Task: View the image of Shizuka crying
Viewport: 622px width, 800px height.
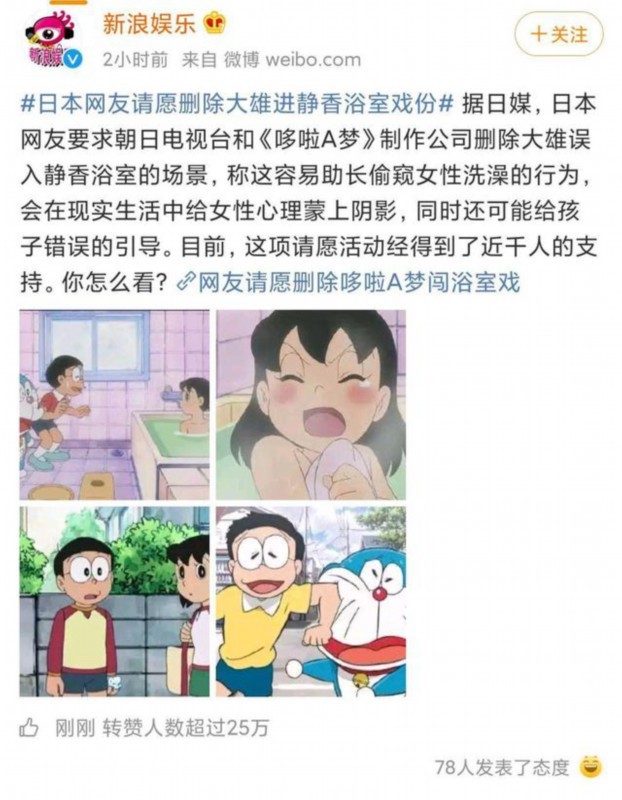Action: coord(311,404)
